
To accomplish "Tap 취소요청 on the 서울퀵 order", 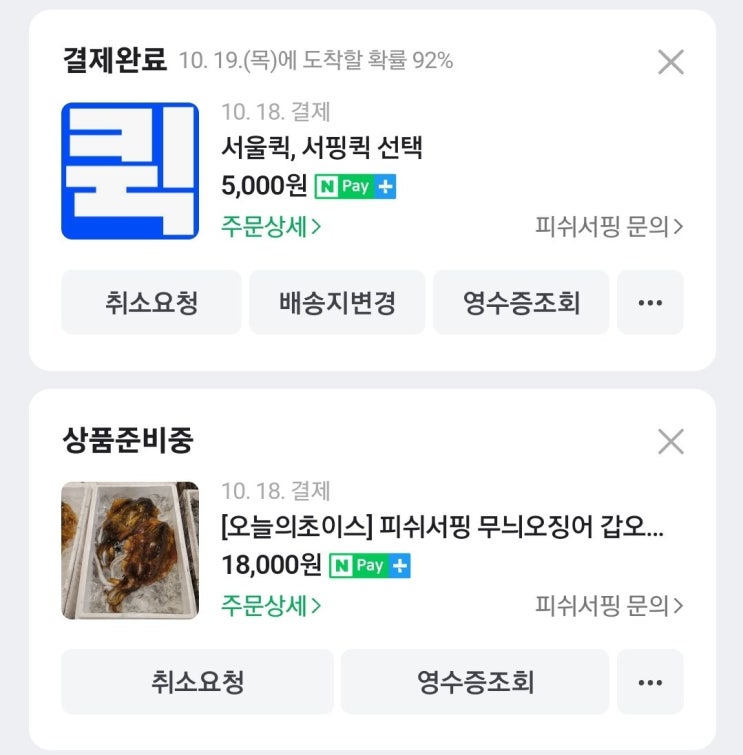I will pos(151,303).
